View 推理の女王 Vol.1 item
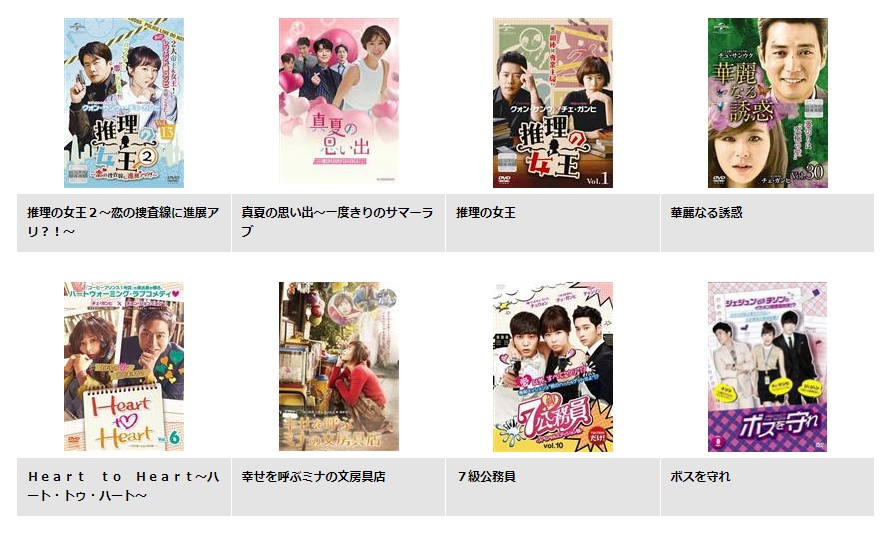This screenshot has height=535, width=888. (x=552, y=103)
